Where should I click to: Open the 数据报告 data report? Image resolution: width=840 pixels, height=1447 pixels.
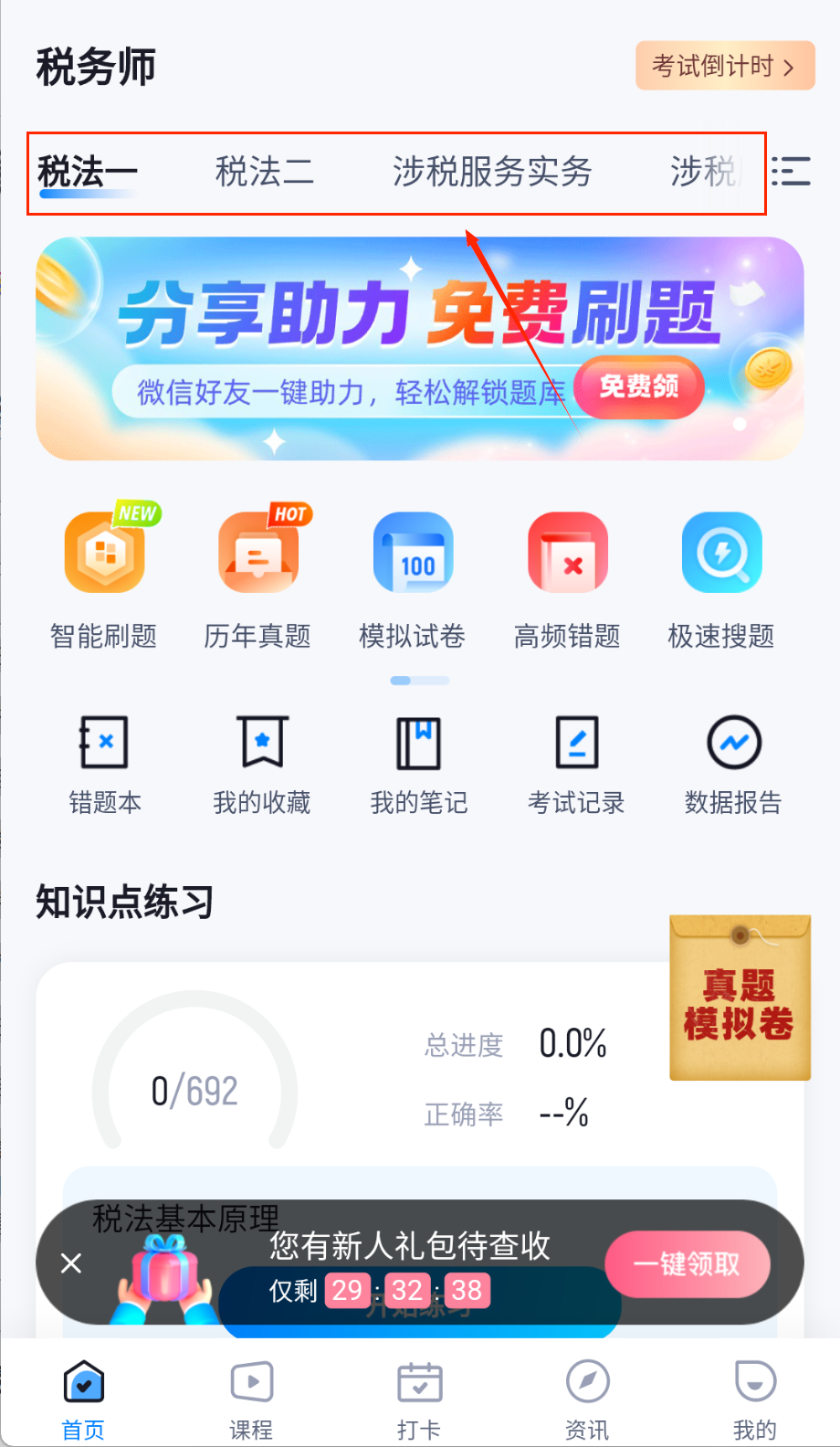733,765
